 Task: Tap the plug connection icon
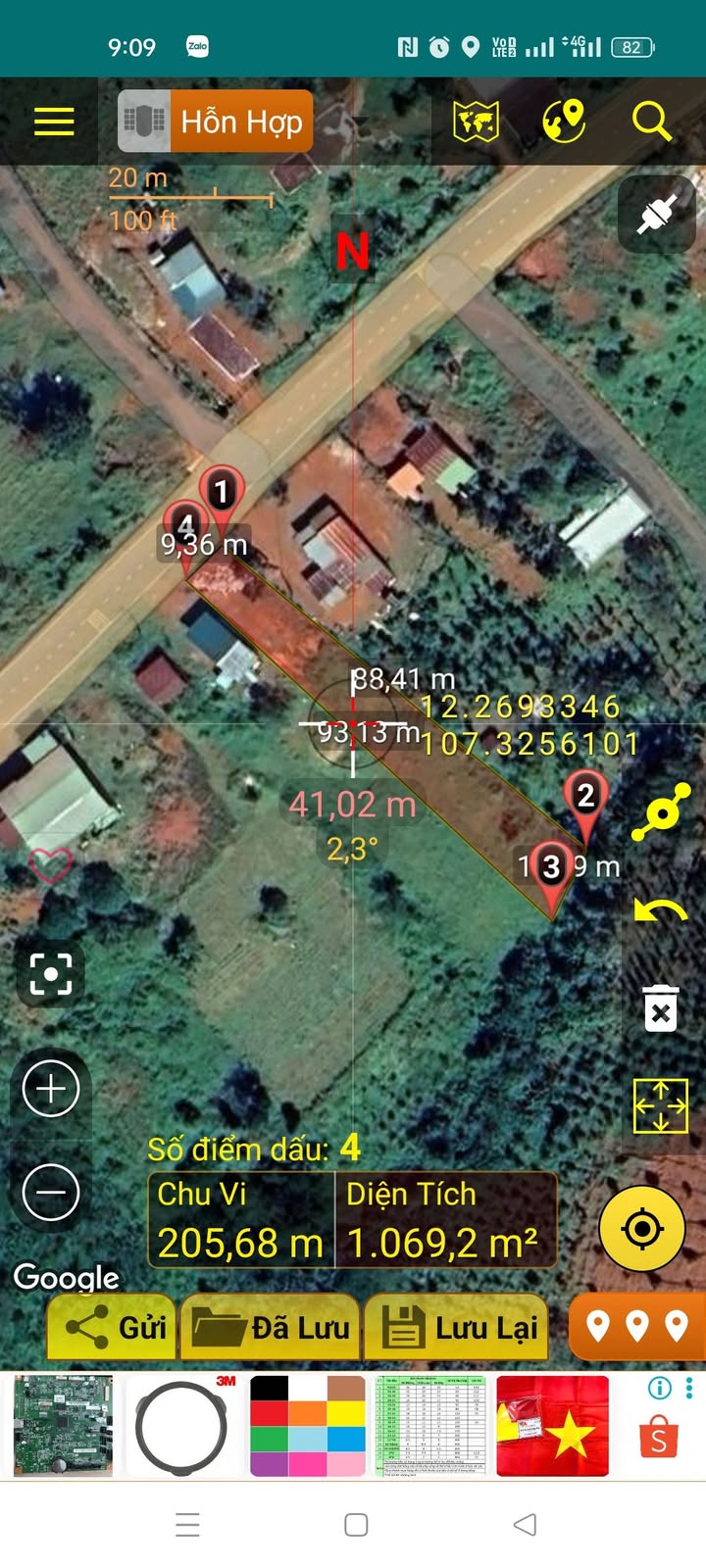pos(656,215)
